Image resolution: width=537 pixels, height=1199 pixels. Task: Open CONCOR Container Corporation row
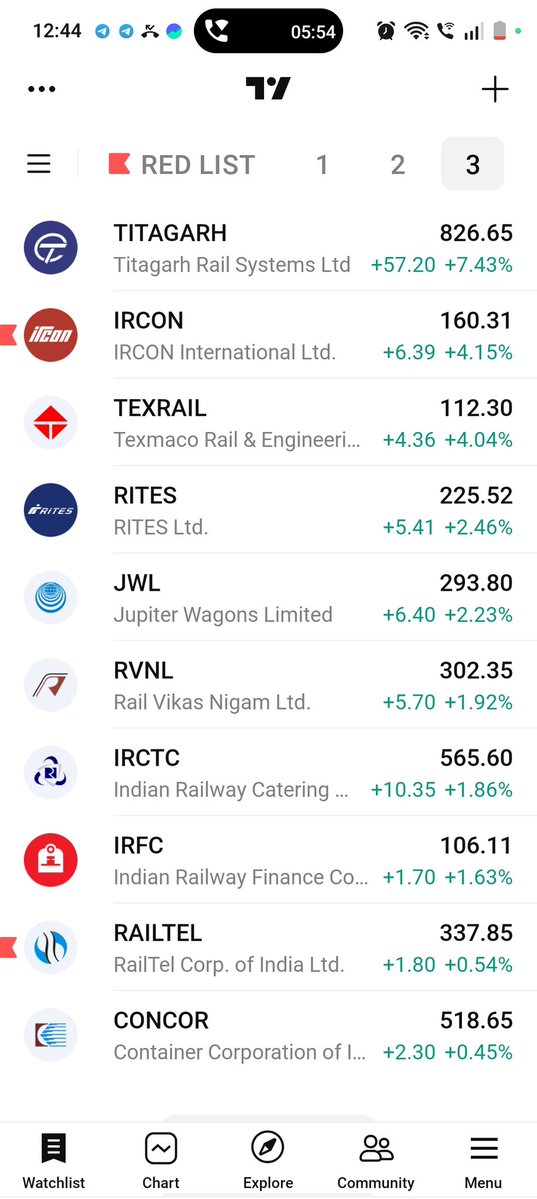pyautogui.click(x=268, y=1035)
